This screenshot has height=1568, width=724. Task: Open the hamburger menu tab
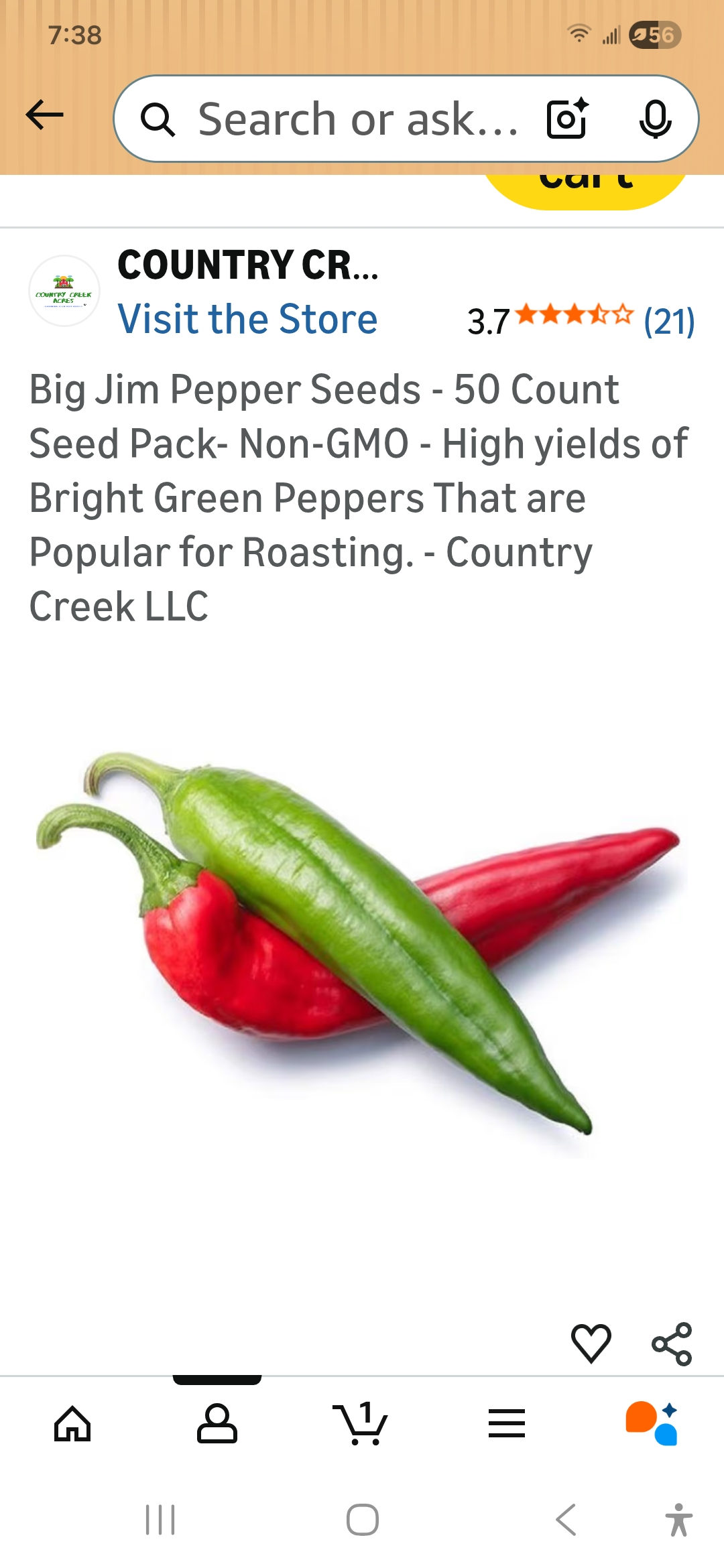pos(507,1423)
